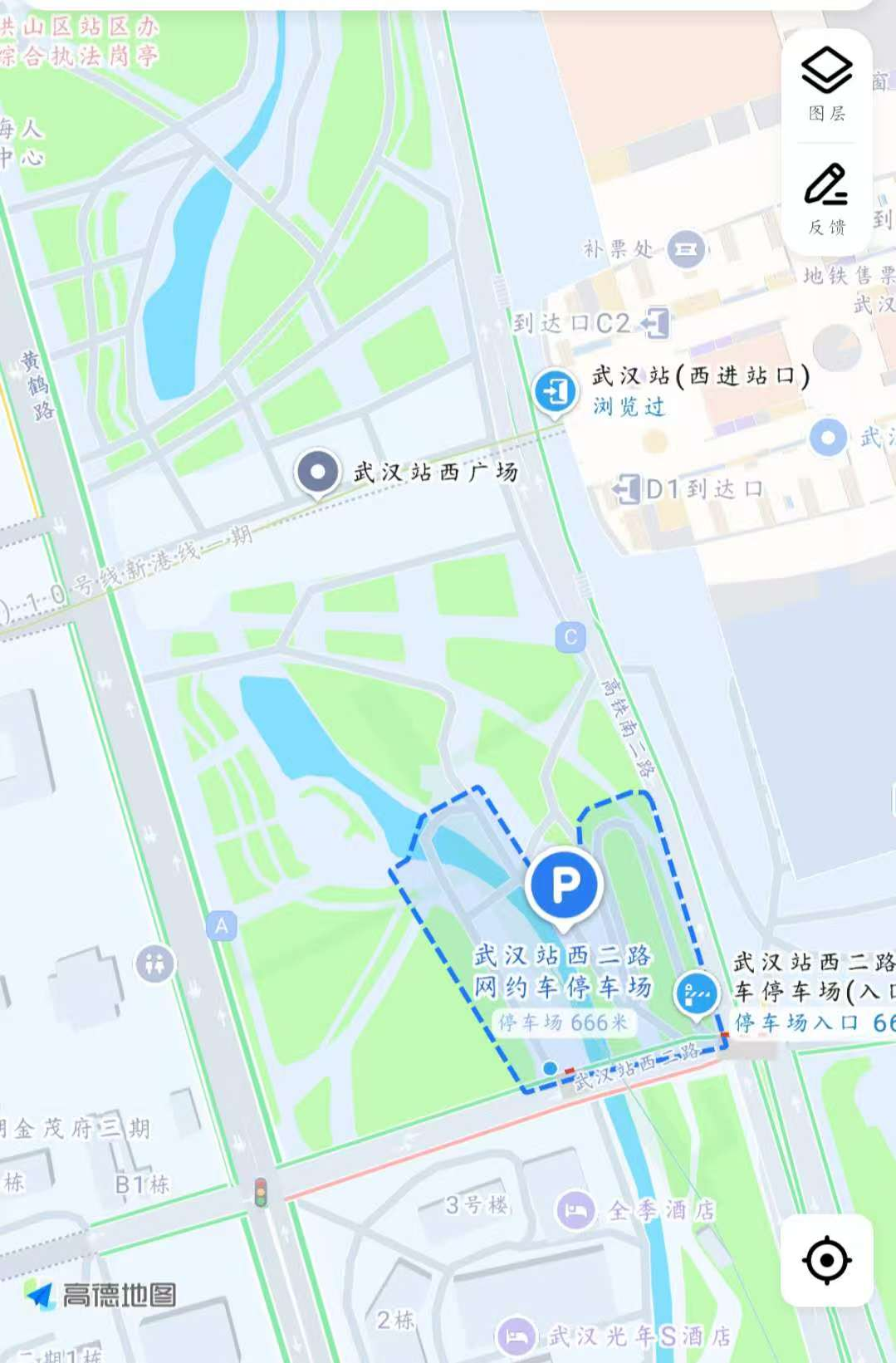Tap the 补票处 ticket office icon

tap(686, 248)
